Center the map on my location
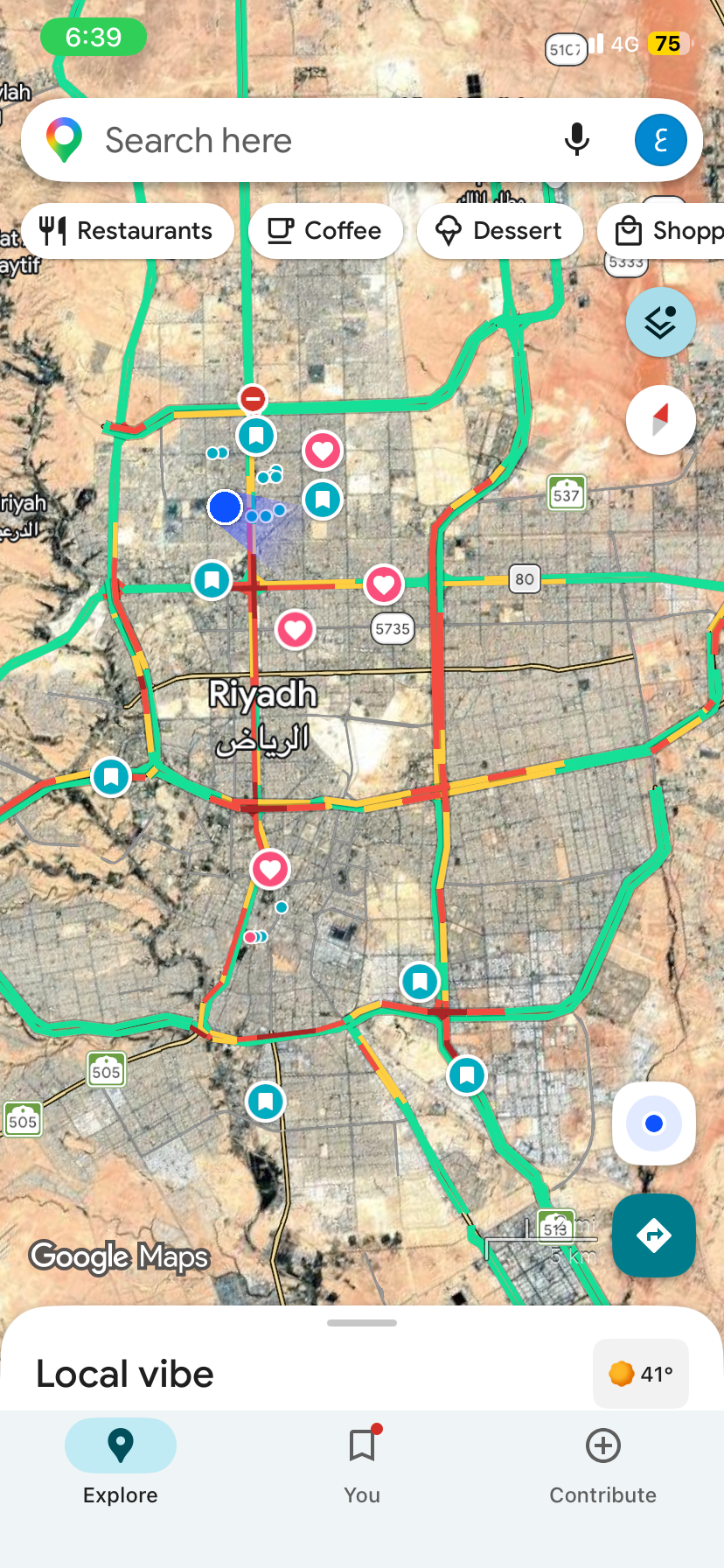Screen dimensions: 724x1568 (654, 1123)
